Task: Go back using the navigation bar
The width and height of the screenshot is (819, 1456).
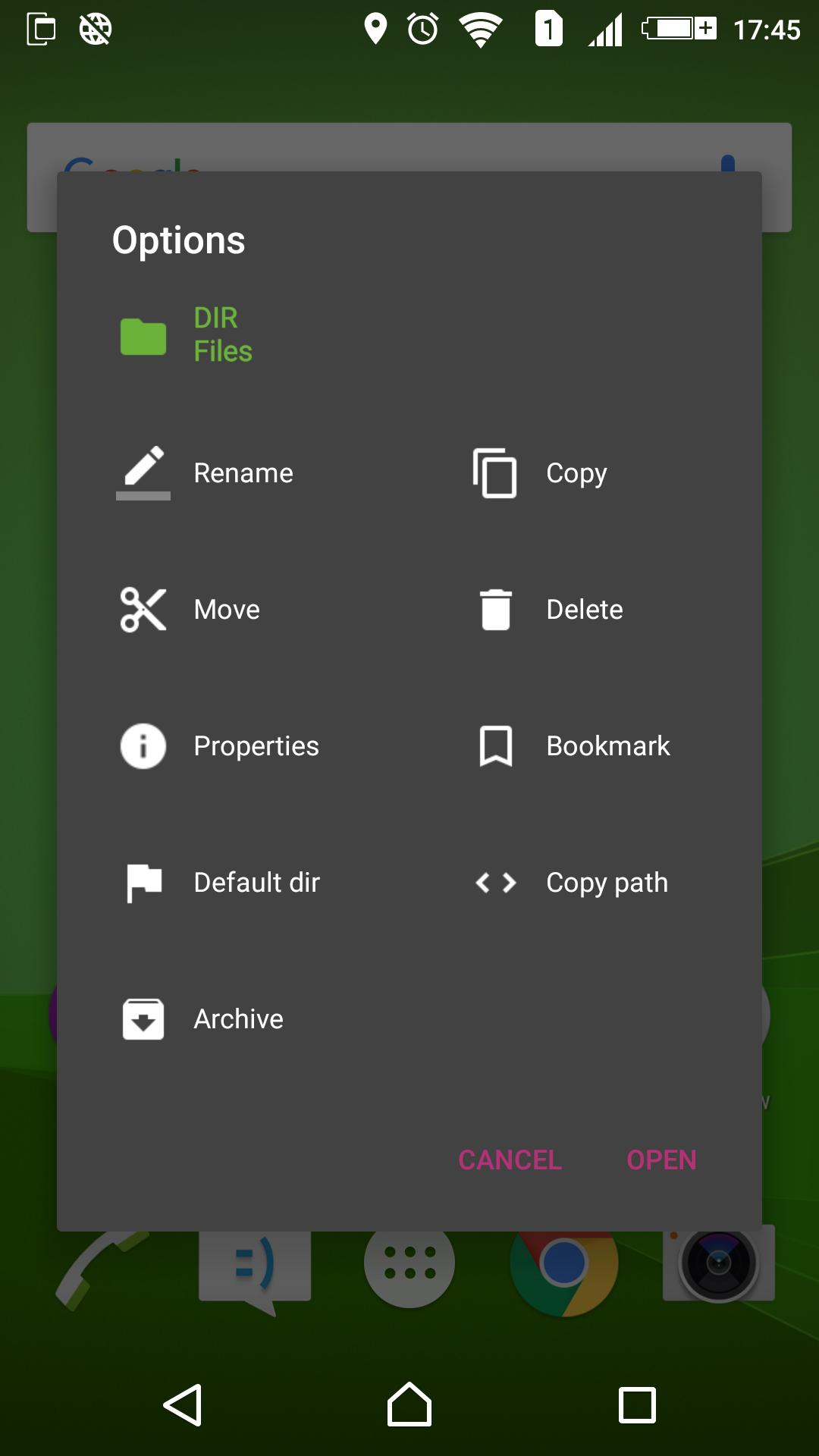Action: pyautogui.click(x=183, y=1405)
